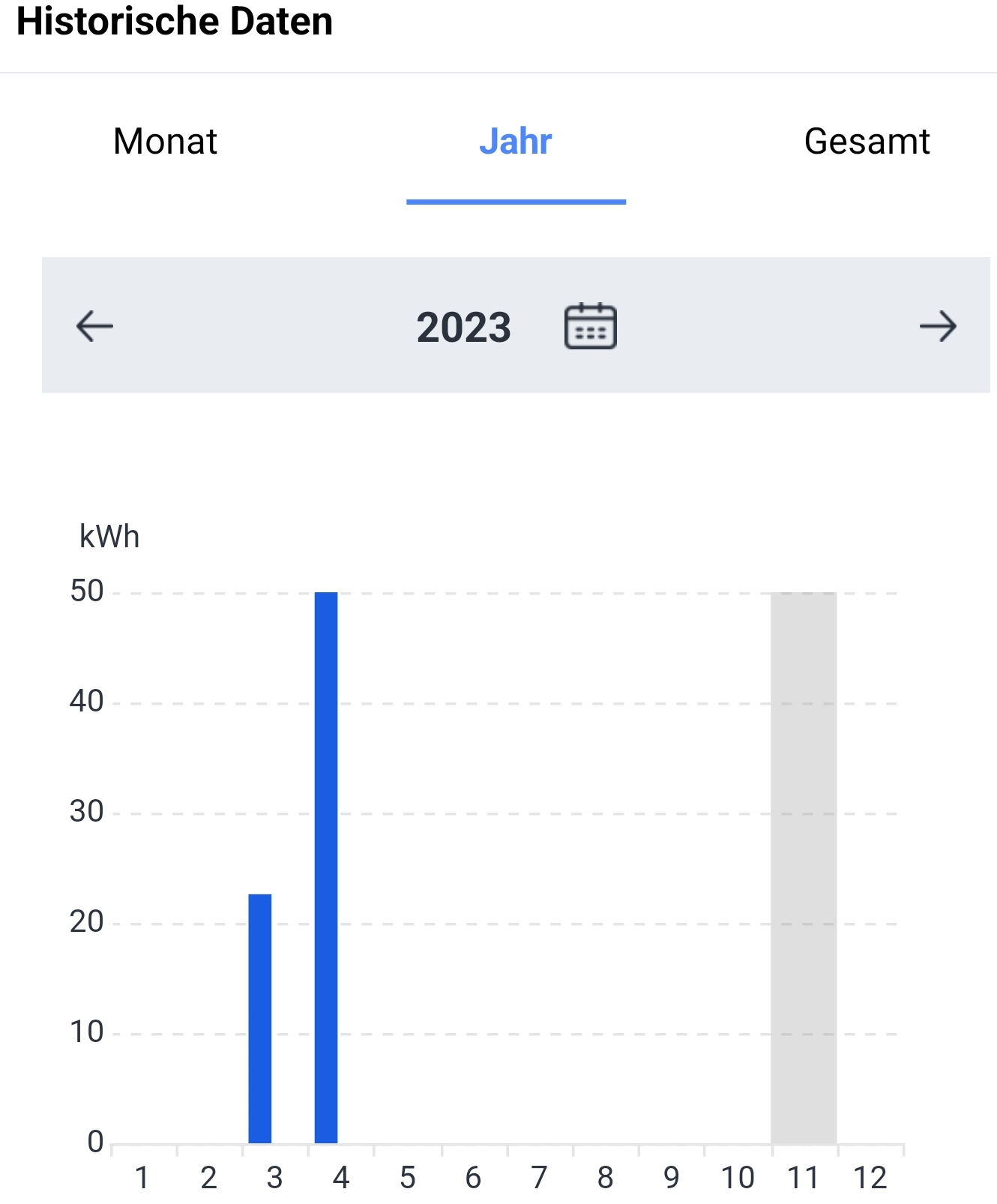Go to the next year

[x=938, y=326]
